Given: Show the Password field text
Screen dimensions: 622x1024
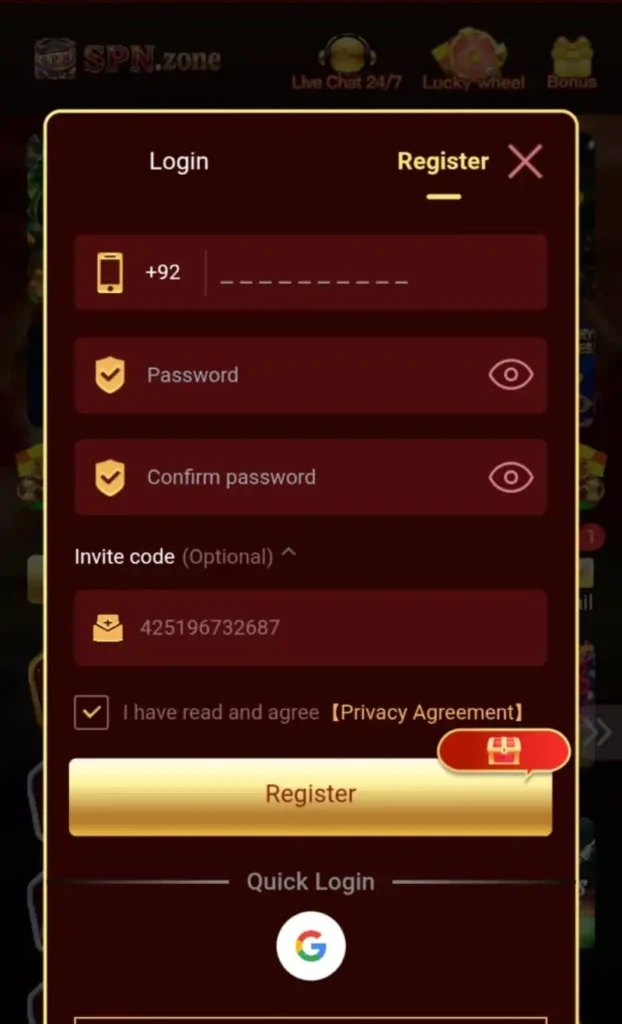Looking at the screenshot, I should (511, 375).
